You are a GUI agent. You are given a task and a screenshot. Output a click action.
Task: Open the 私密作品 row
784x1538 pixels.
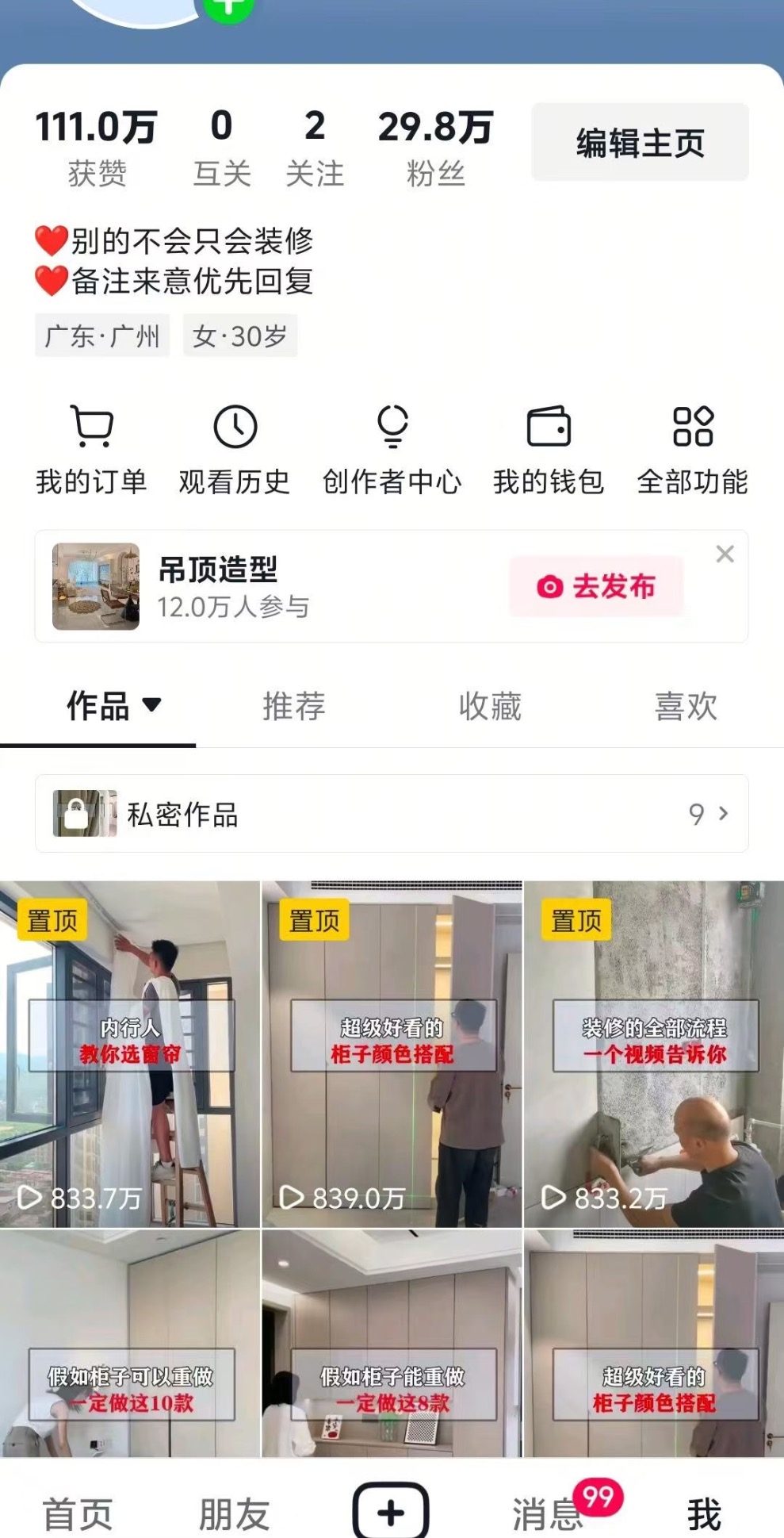(392, 814)
